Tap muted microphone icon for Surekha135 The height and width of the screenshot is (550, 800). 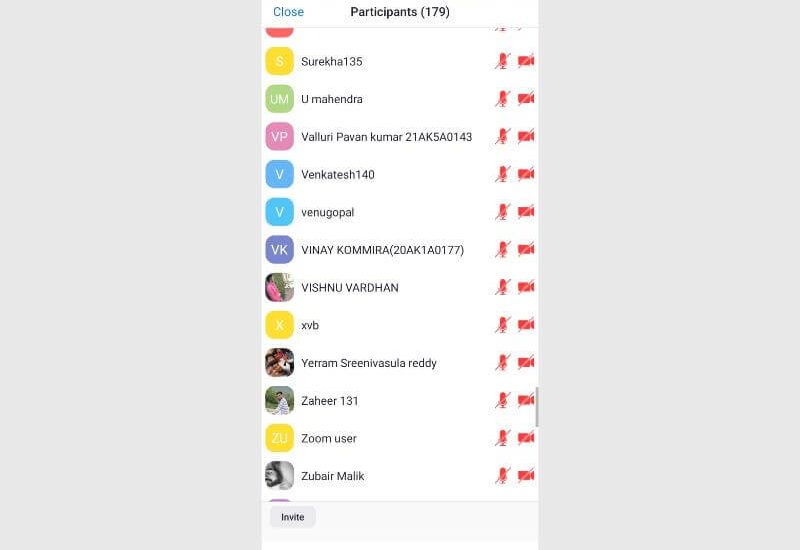(502, 61)
